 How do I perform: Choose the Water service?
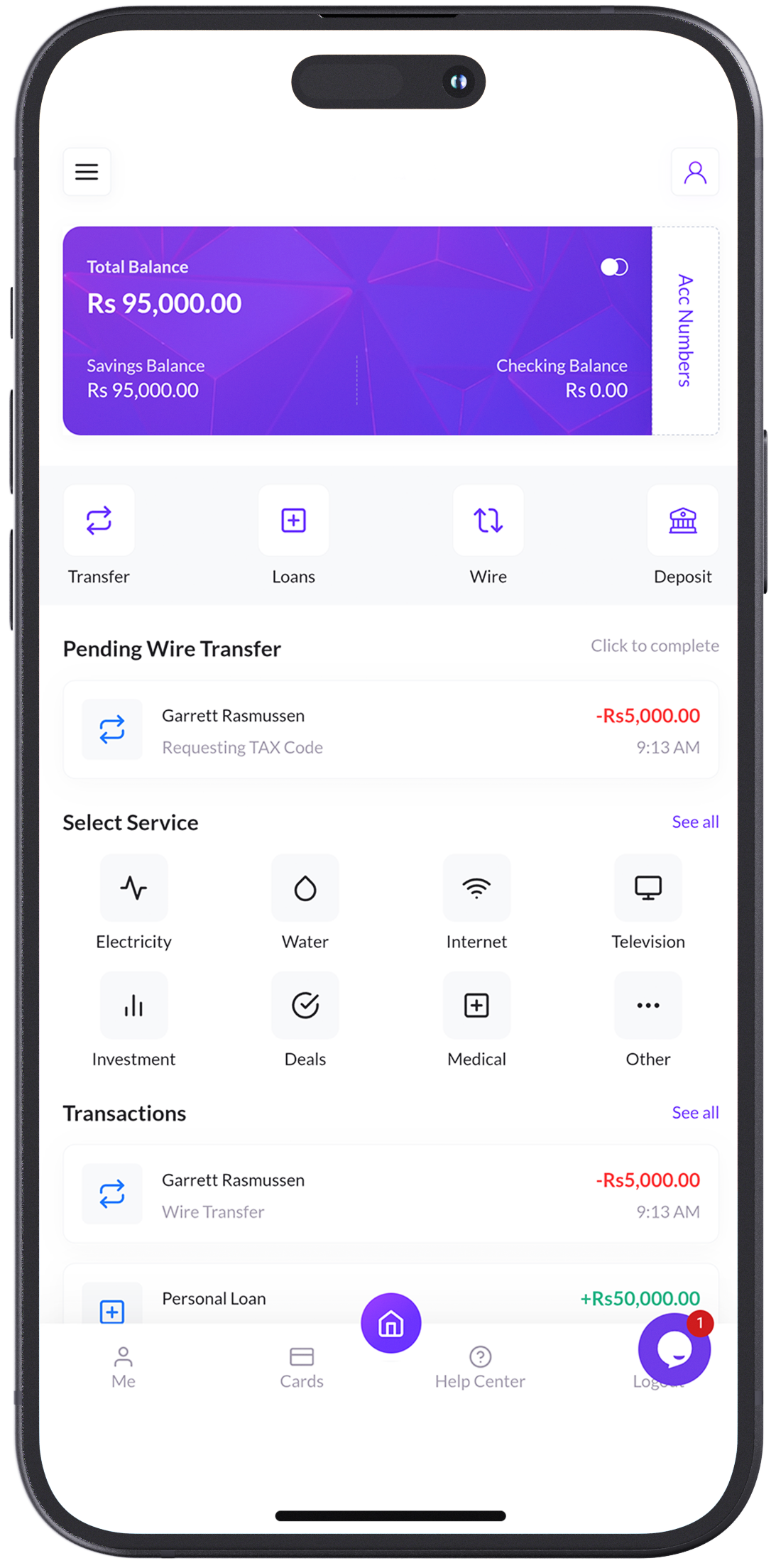(305, 888)
